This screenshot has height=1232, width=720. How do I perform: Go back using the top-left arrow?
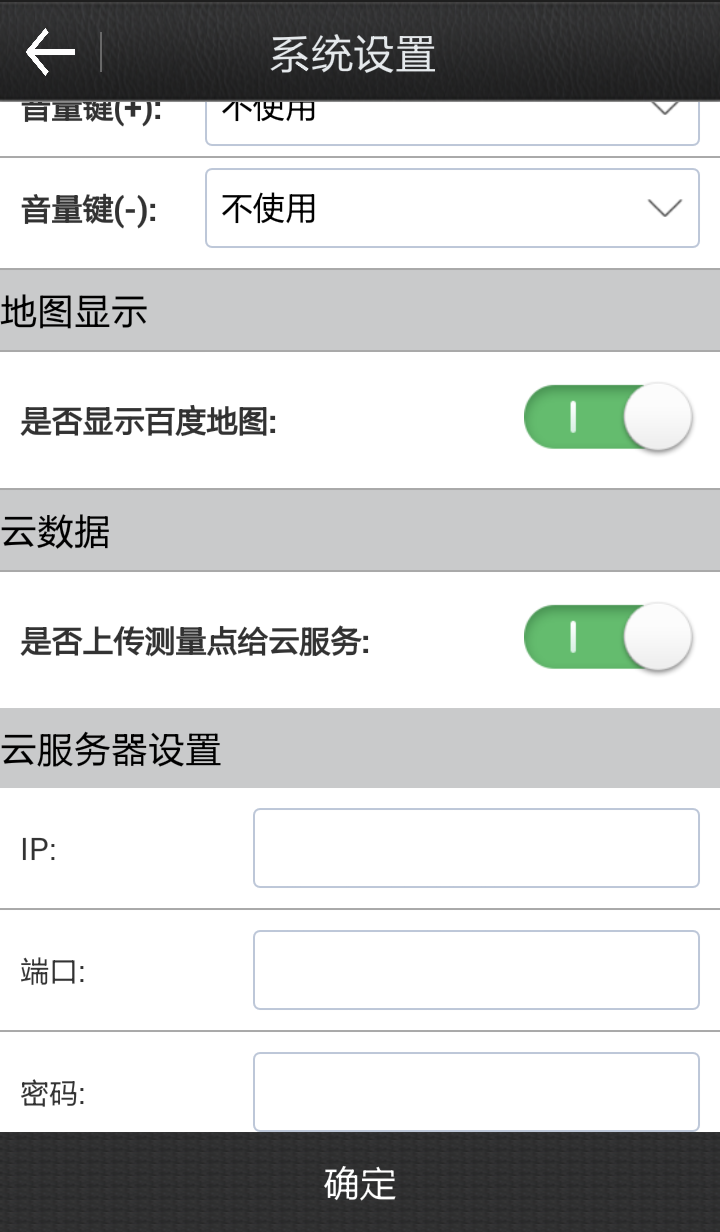[50, 52]
